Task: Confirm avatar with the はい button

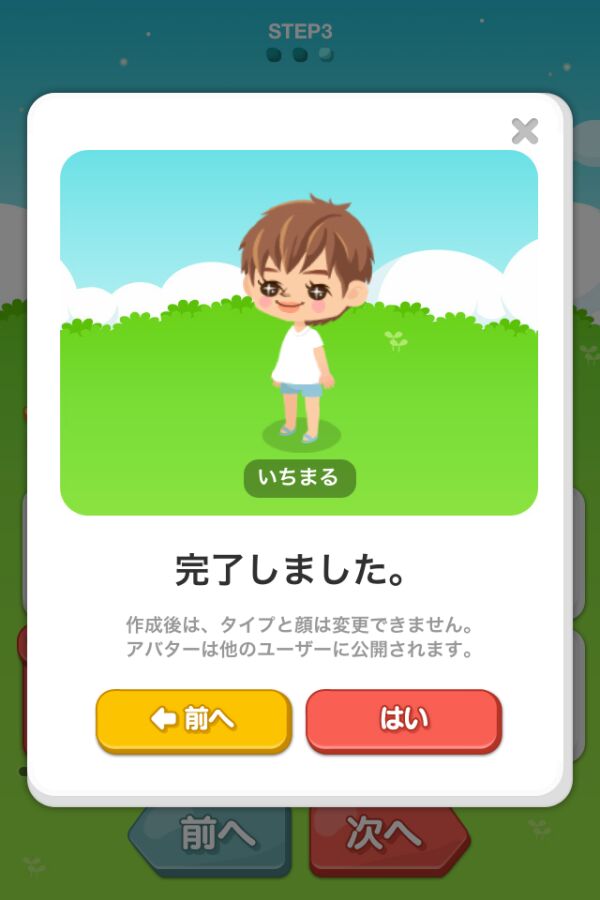Action: click(403, 720)
